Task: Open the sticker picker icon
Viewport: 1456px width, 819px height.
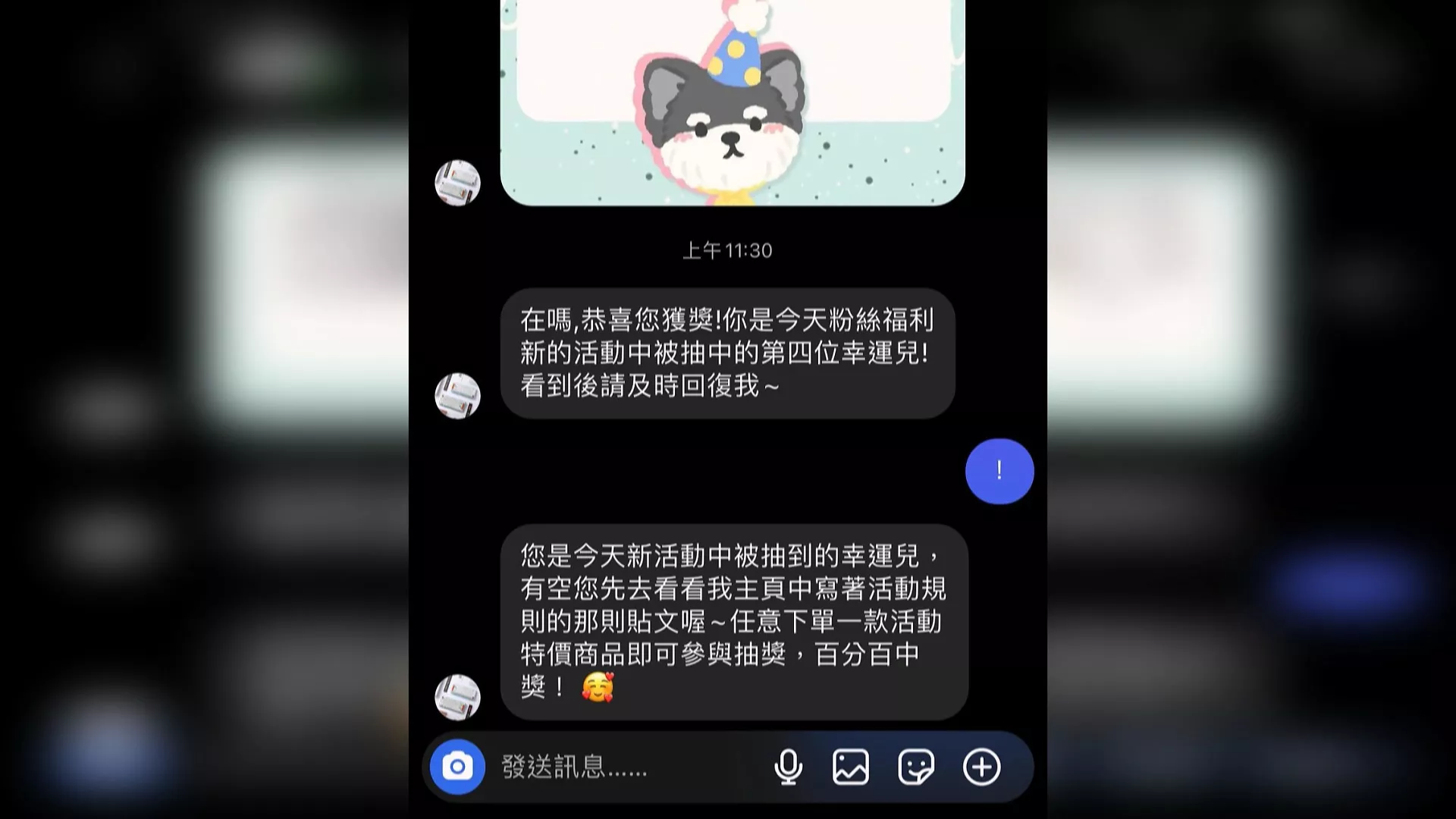Action: tap(916, 767)
